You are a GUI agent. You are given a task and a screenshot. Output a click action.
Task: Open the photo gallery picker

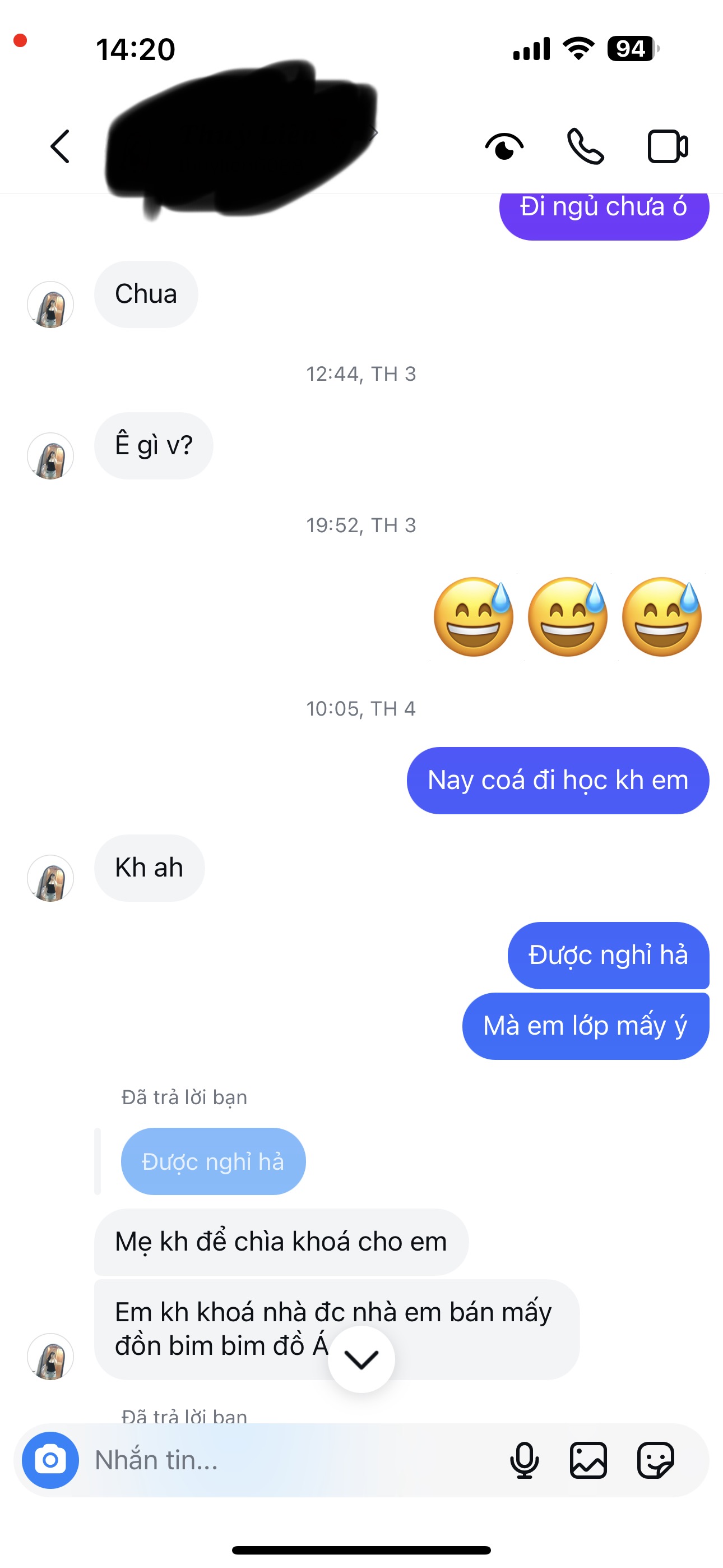click(588, 1460)
